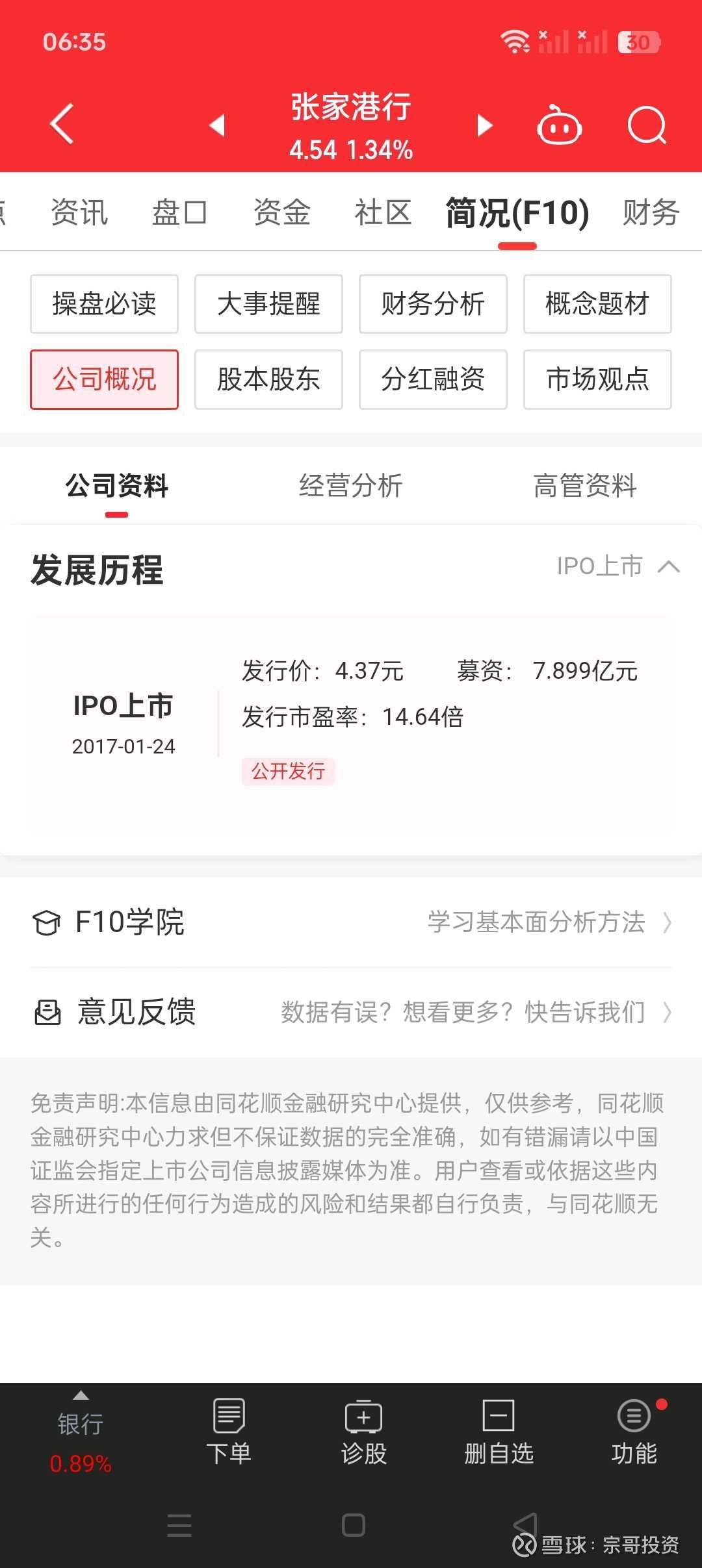Switch to the 社区 tab

coord(383,212)
